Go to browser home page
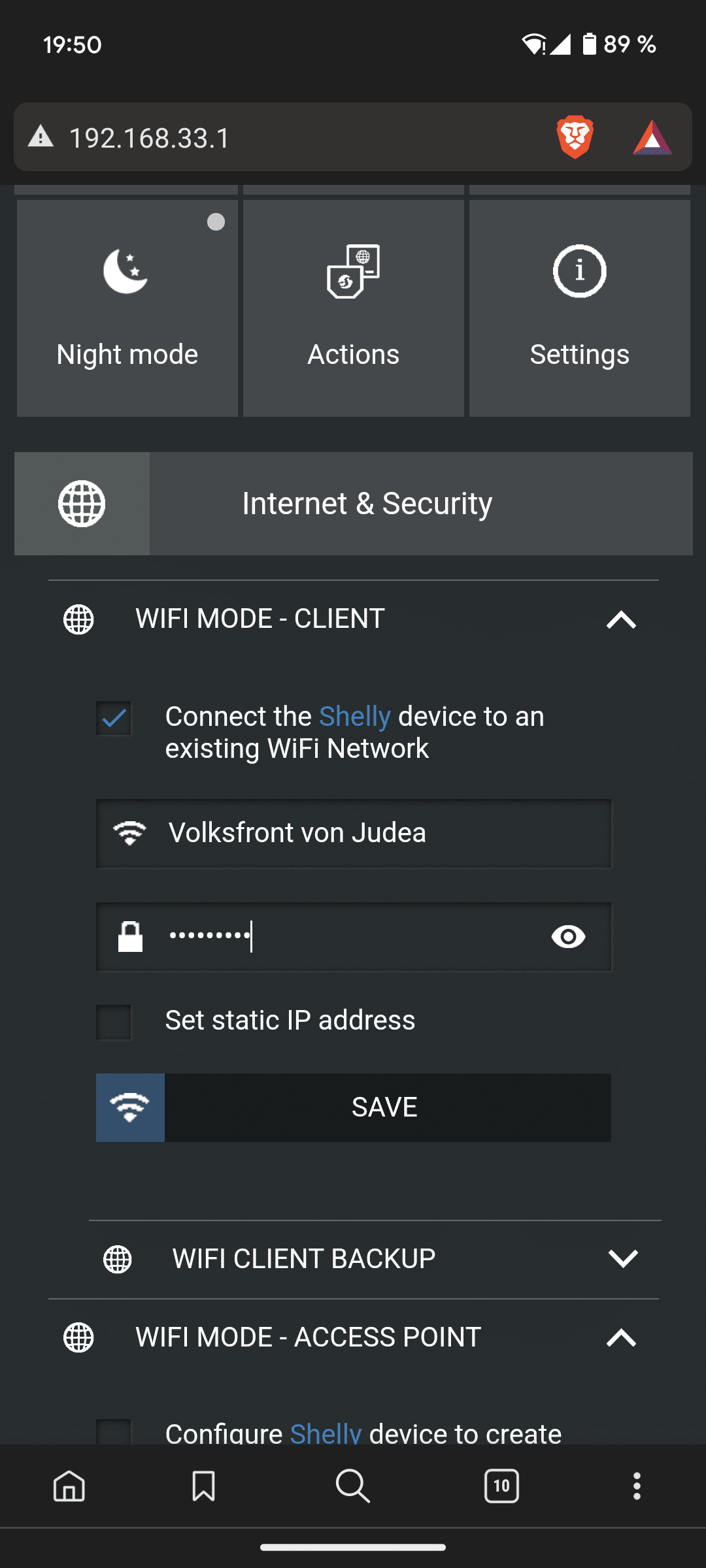Screen dimensions: 706x1568 coord(69,1486)
